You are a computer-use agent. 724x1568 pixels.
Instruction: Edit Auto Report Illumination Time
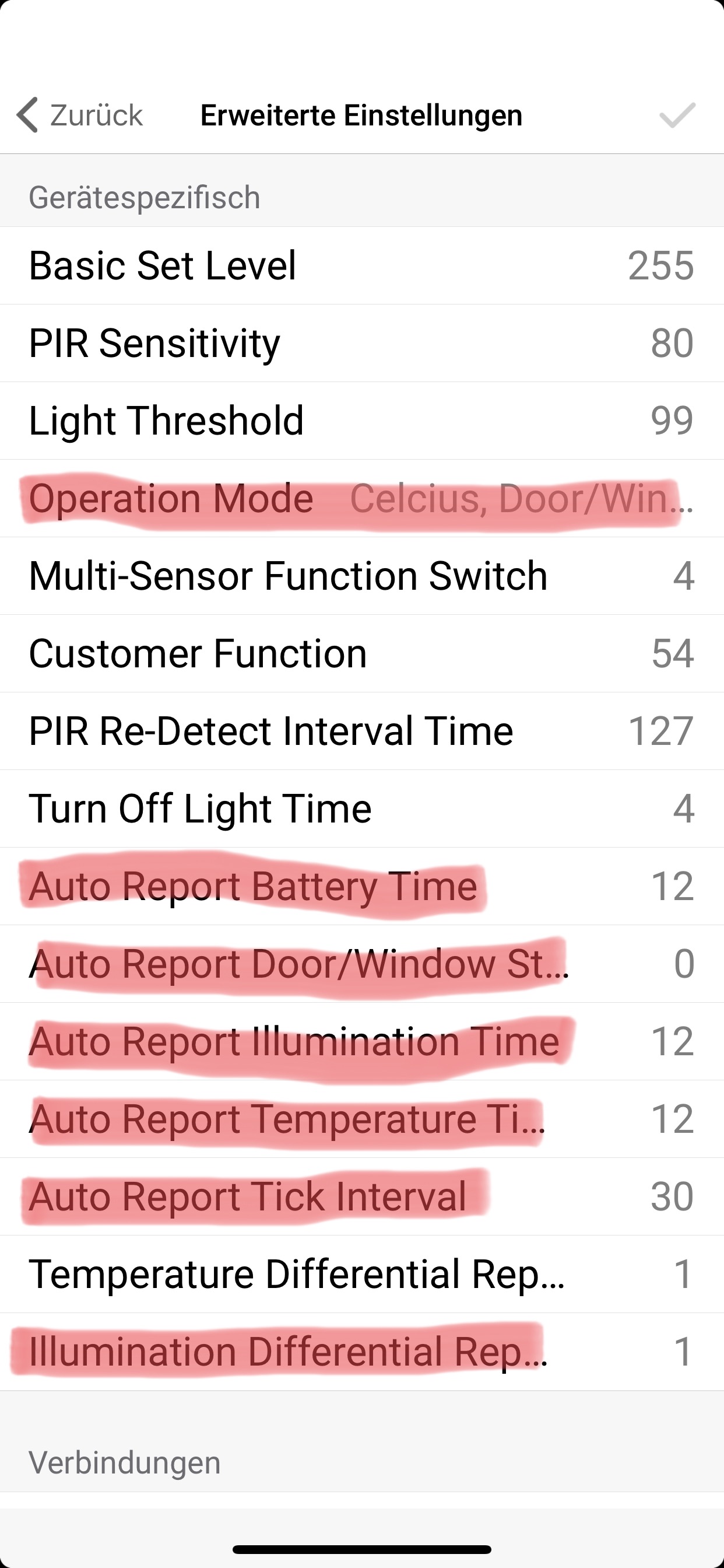click(361, 1041)
